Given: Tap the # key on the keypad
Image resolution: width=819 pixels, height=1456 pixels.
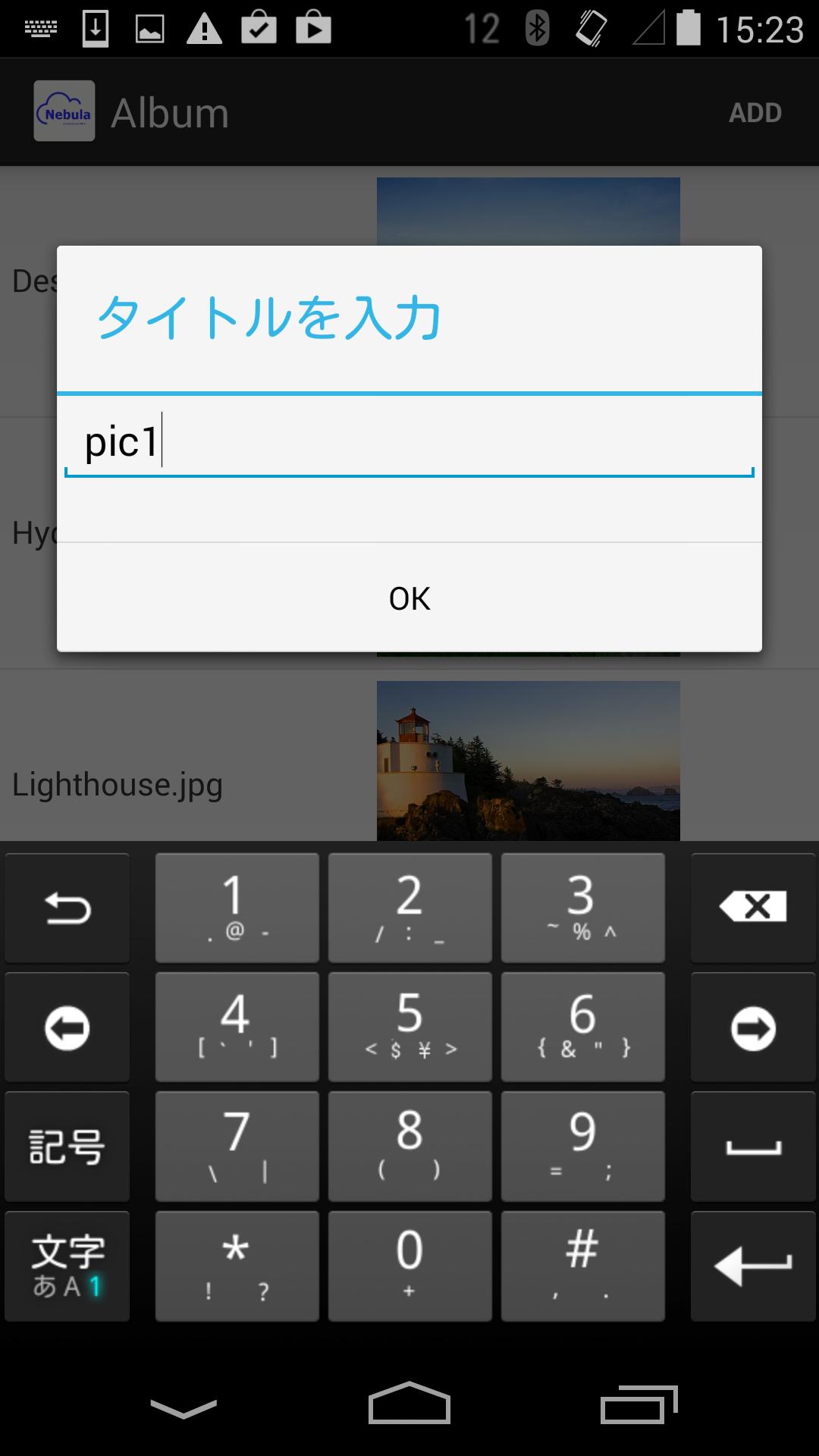Looking at the screenshot, I should pos(582,1266).
